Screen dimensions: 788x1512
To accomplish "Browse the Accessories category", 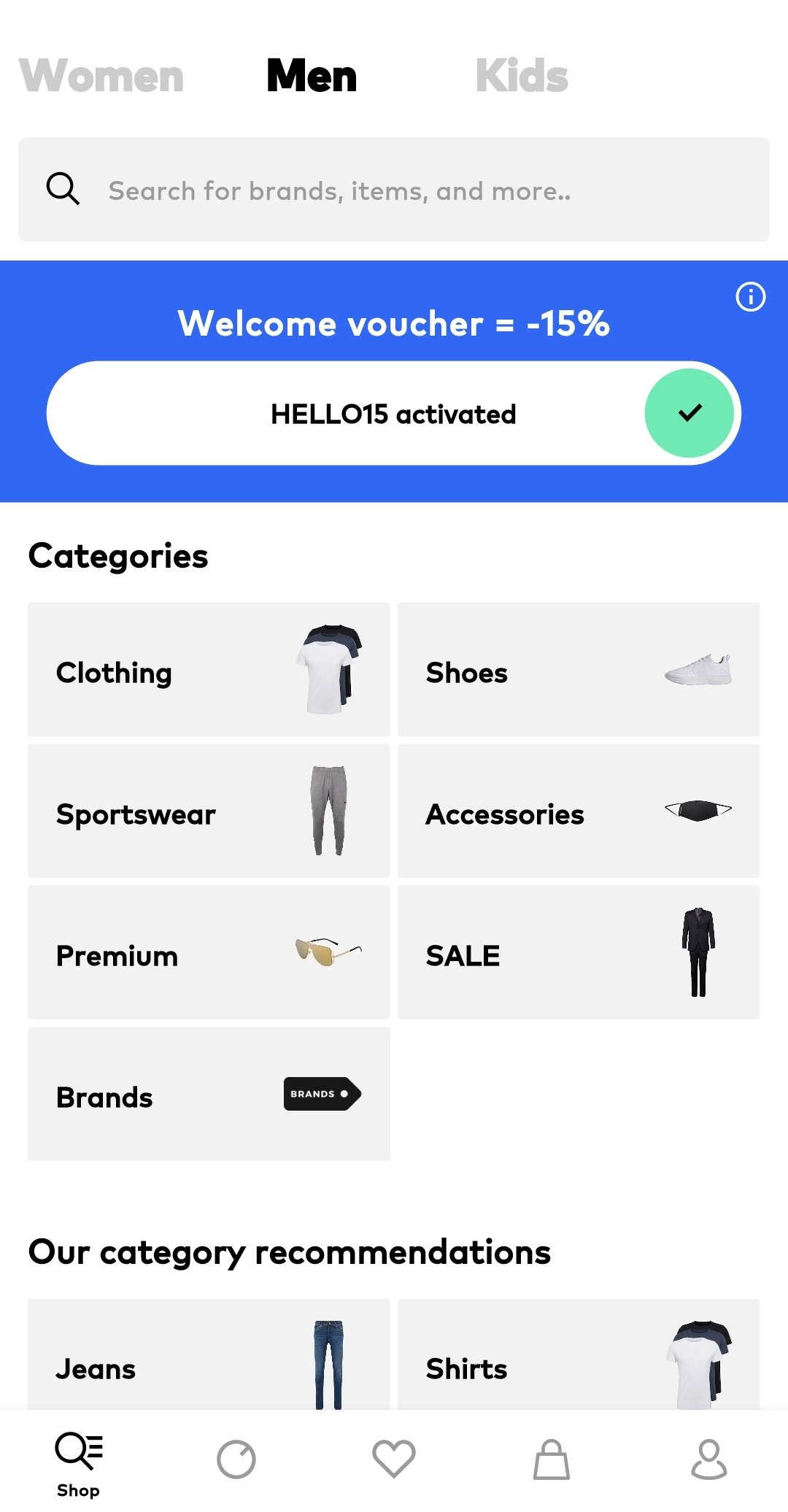I will pos(578,811).
